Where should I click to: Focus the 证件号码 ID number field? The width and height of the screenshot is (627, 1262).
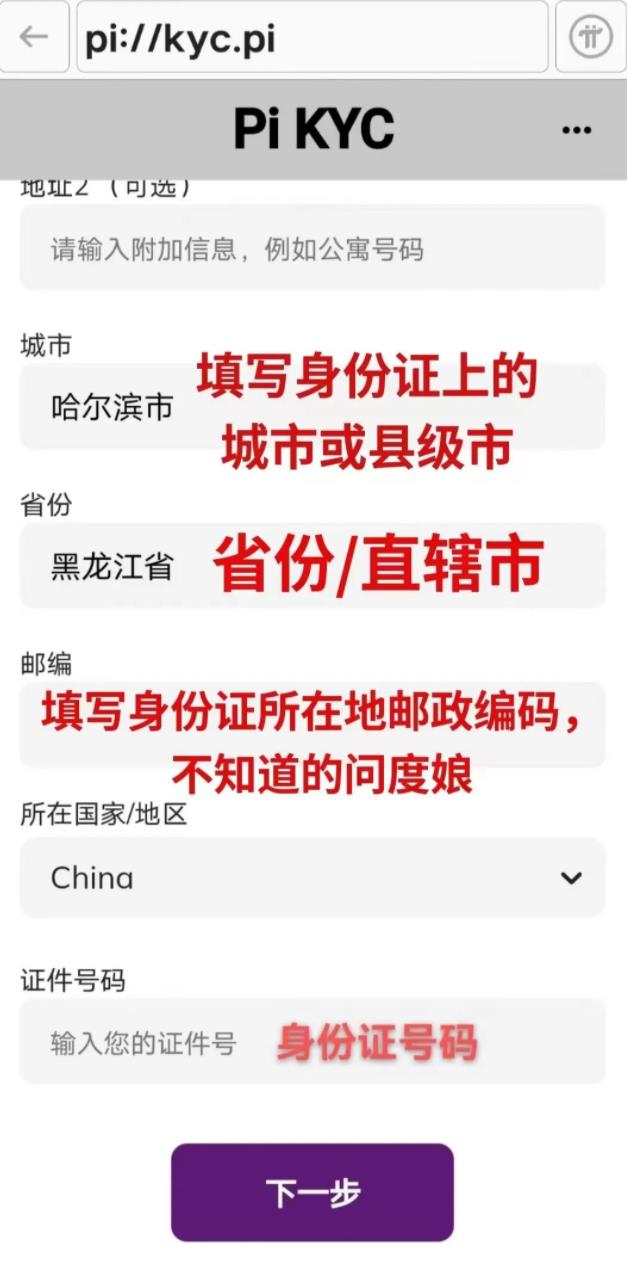tap(312, 1041)
